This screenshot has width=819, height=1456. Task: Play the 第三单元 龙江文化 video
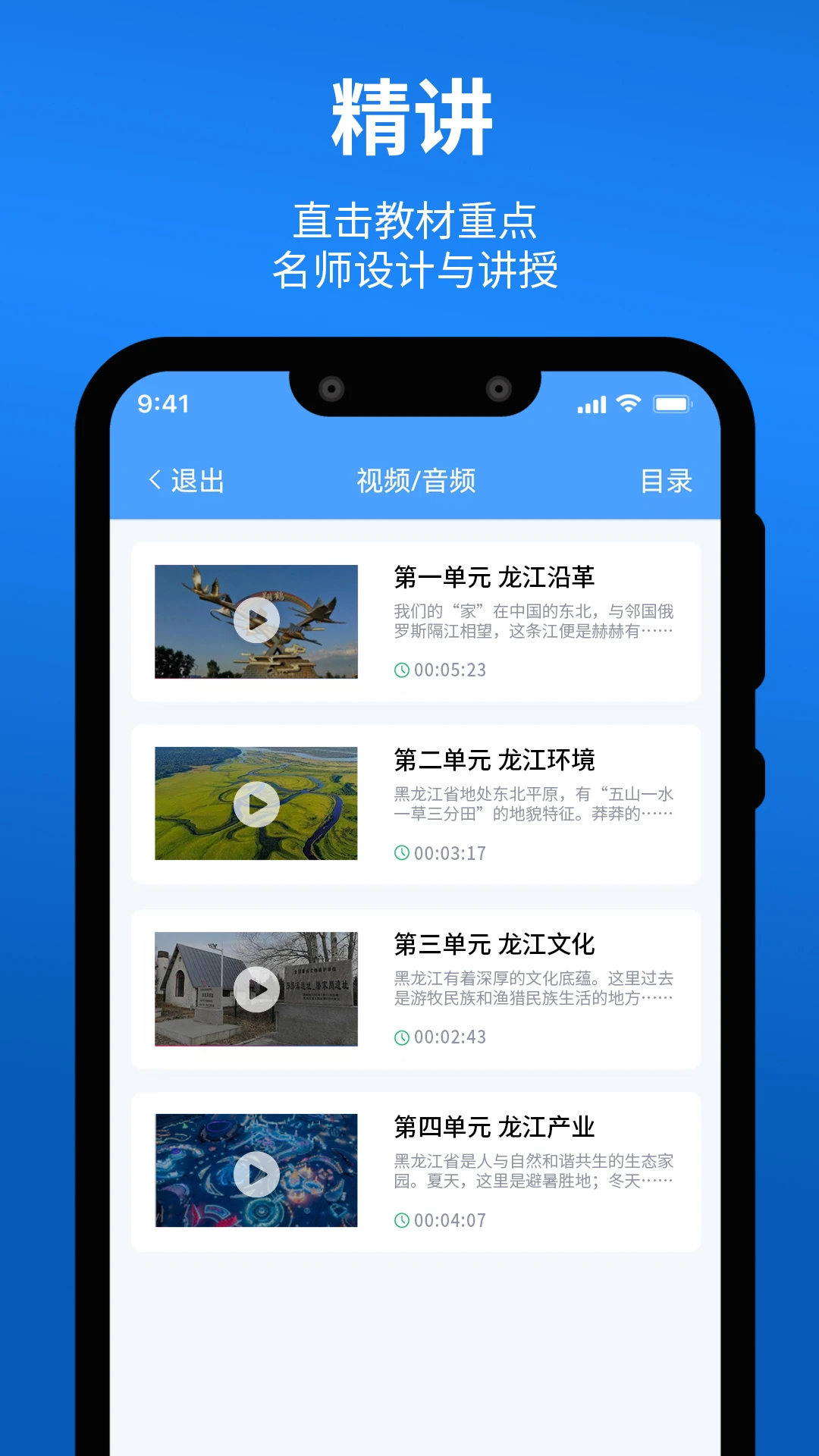(258, 988)
